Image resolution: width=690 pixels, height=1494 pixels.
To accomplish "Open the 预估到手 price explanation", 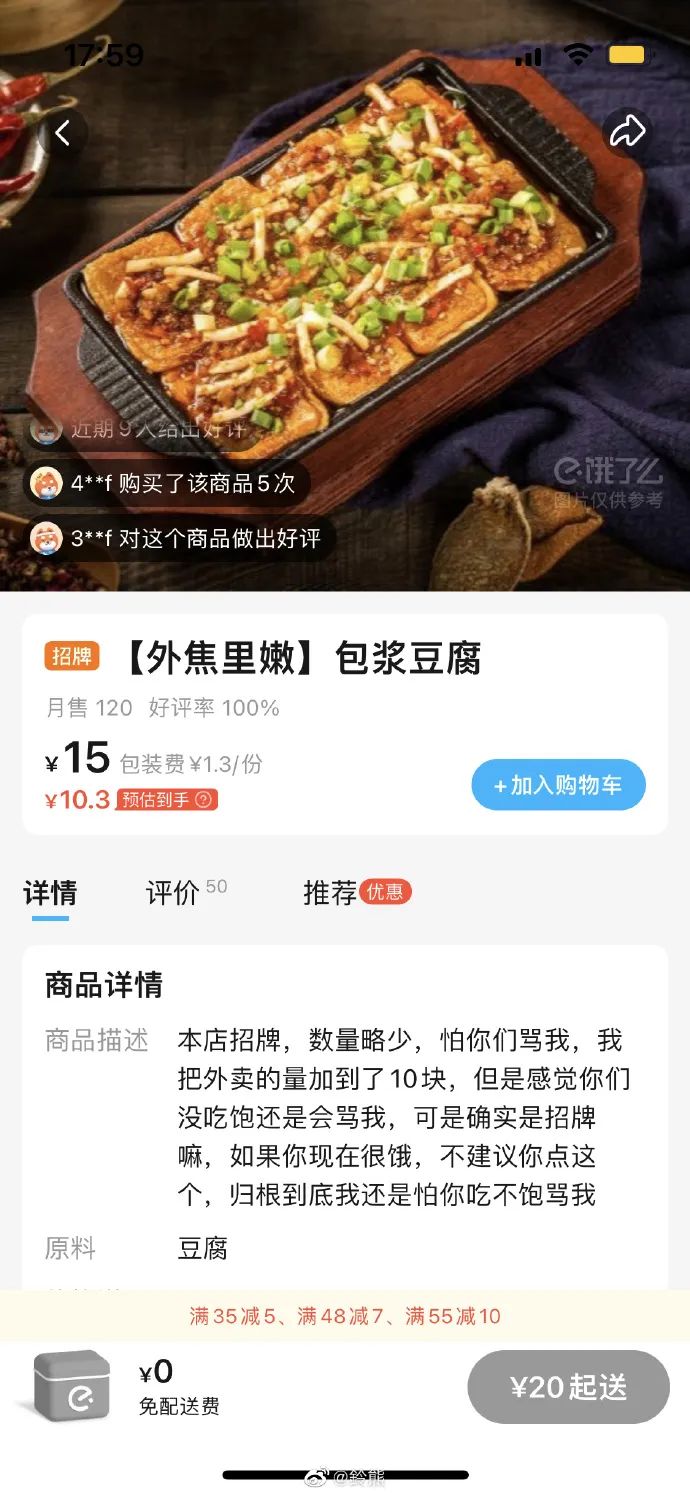I will (x=167, y=800).
